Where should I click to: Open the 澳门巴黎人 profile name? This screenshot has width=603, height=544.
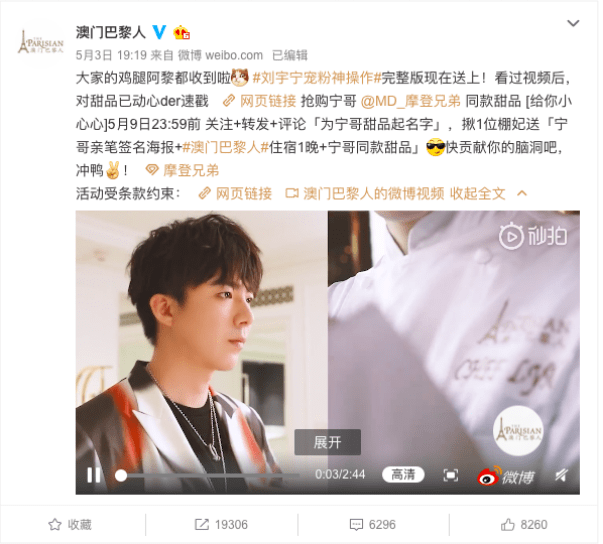point(110,33)
